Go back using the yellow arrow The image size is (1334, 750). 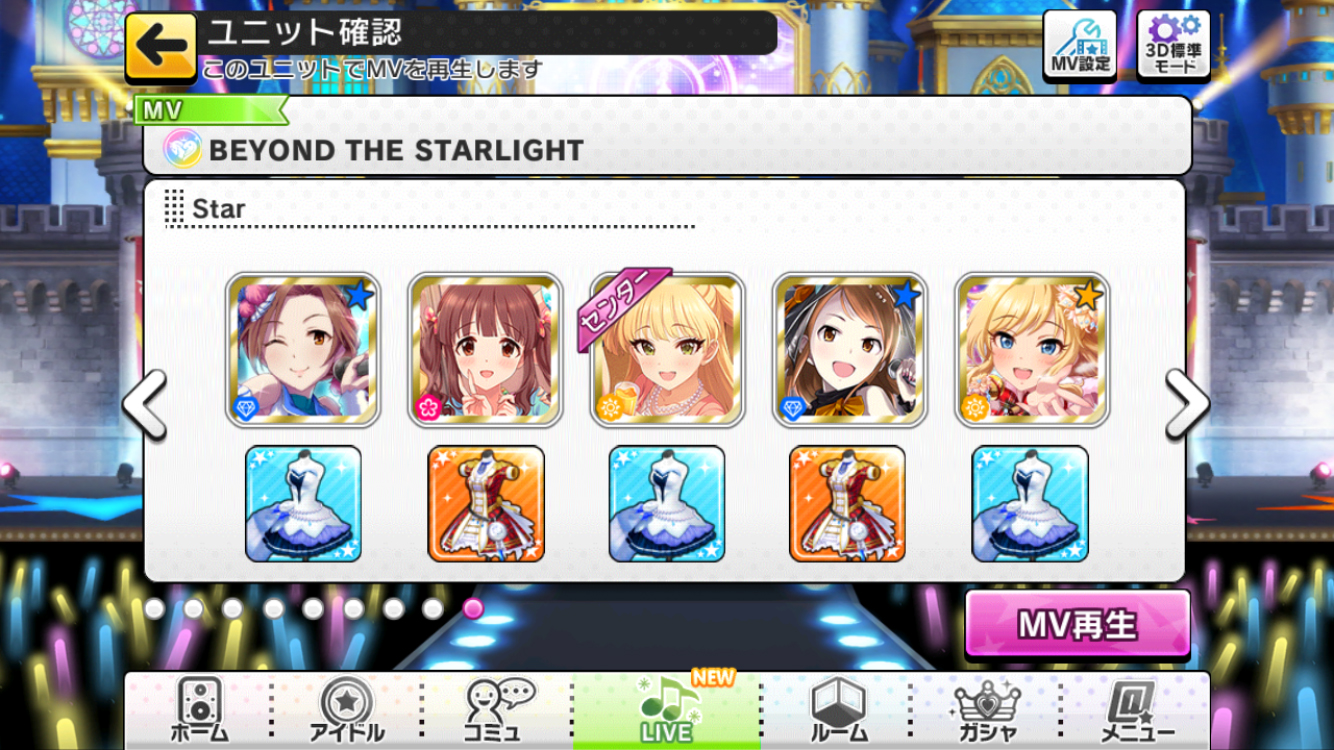pos(160,45)
